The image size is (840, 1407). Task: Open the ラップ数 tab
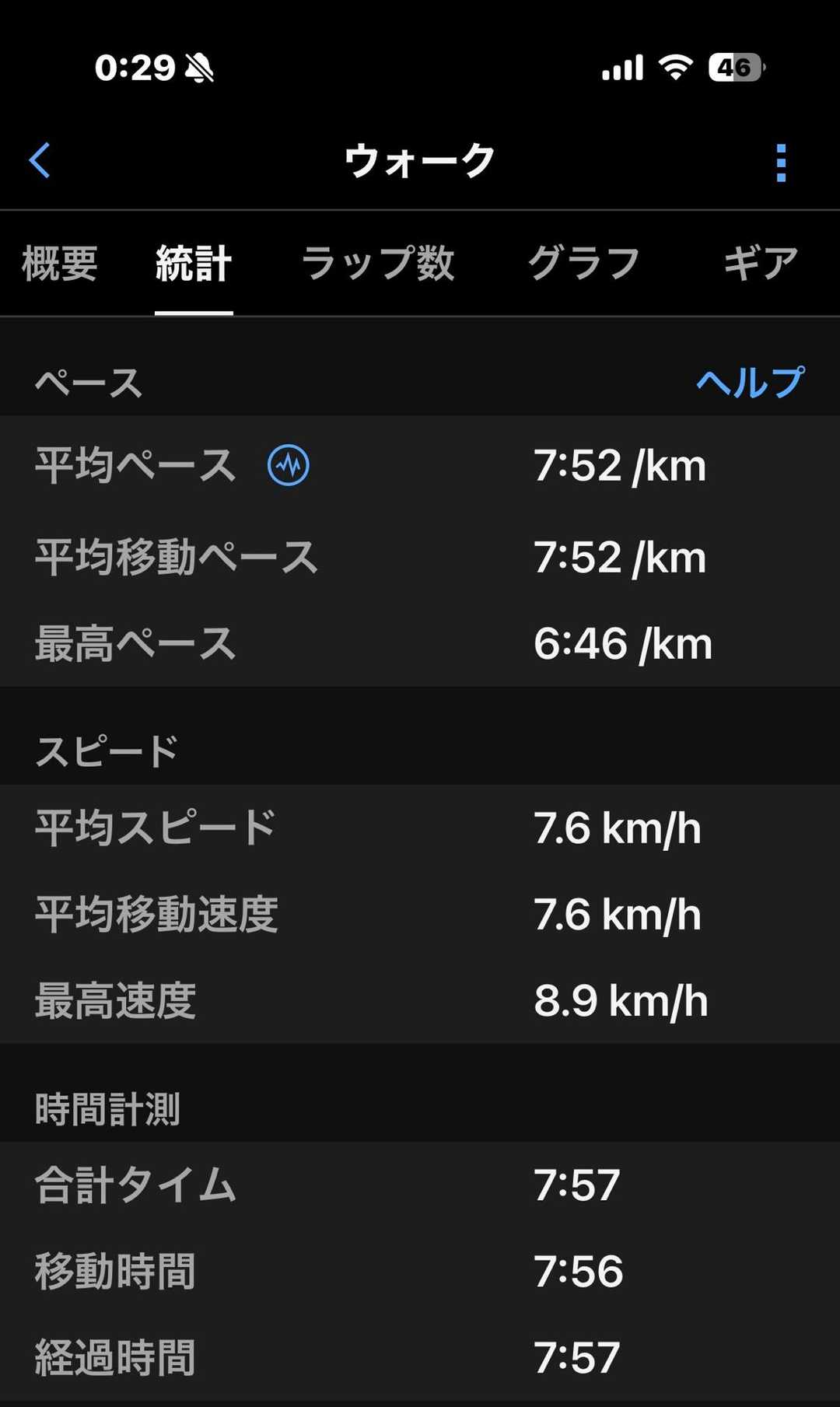[378, 263]
